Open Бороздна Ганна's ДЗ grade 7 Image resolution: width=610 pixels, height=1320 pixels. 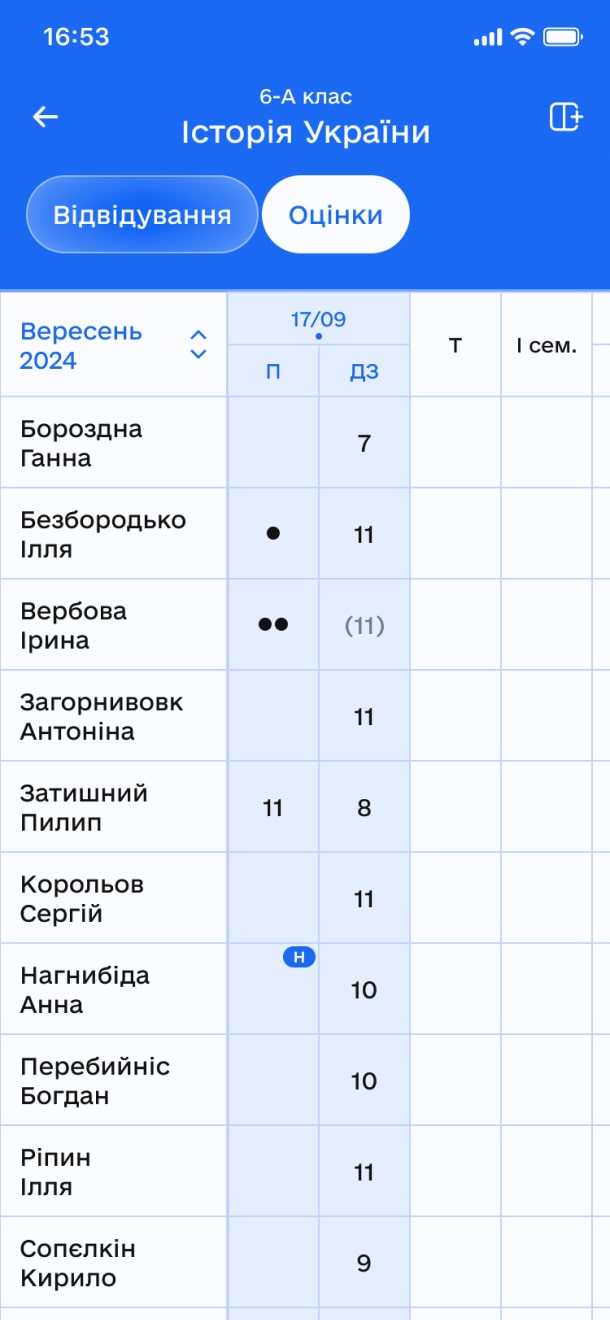coord(364,443)
